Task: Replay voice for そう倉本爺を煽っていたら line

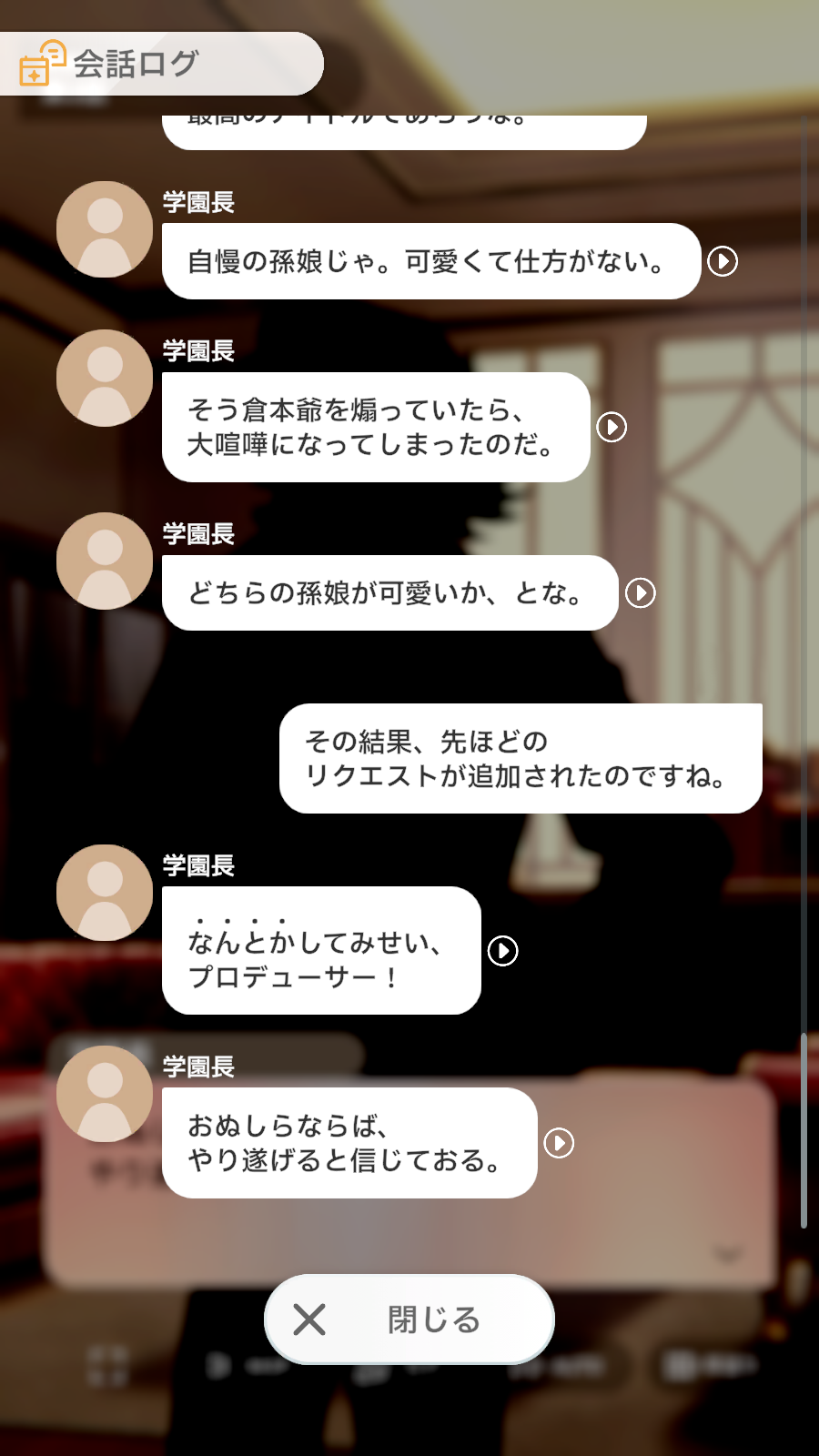Action: (612, 427)
